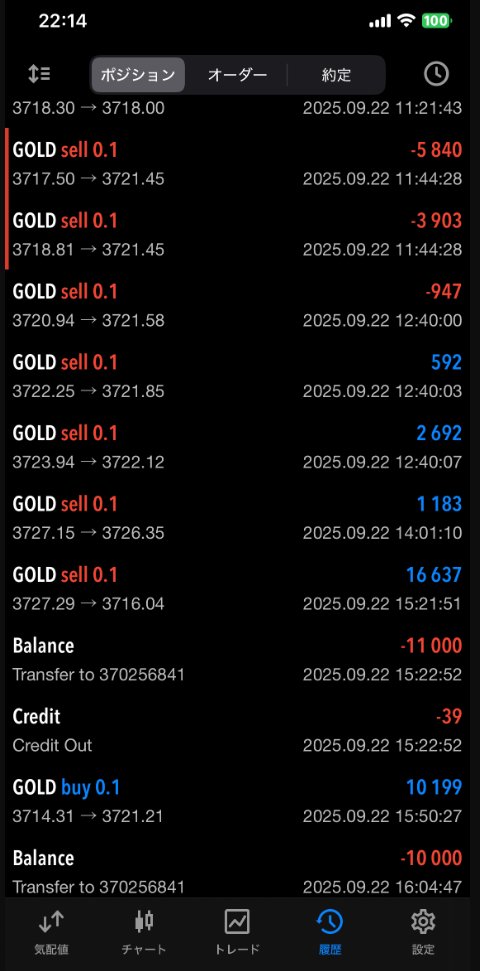Switch to the オーダー segment

coord(237,75)
